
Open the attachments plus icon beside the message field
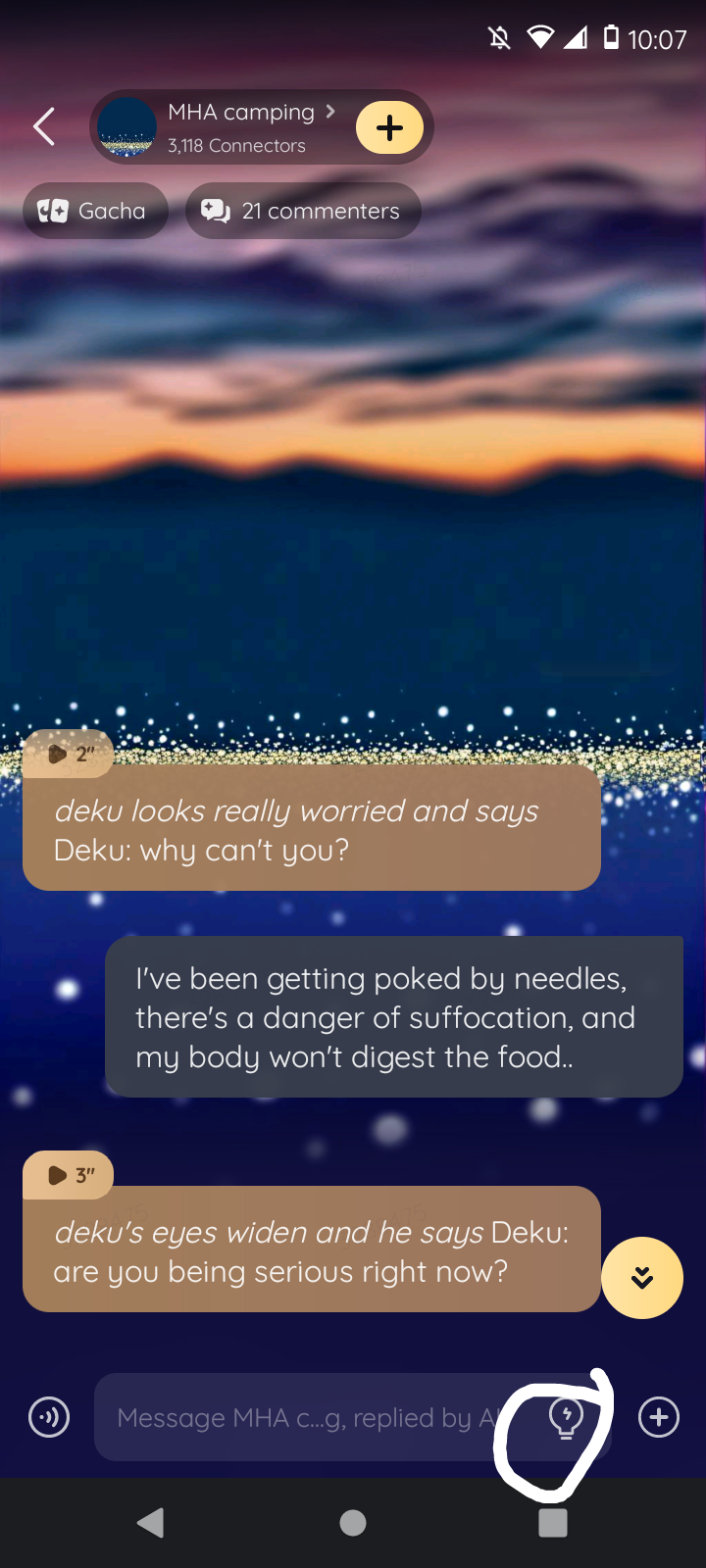(659, 1417)
